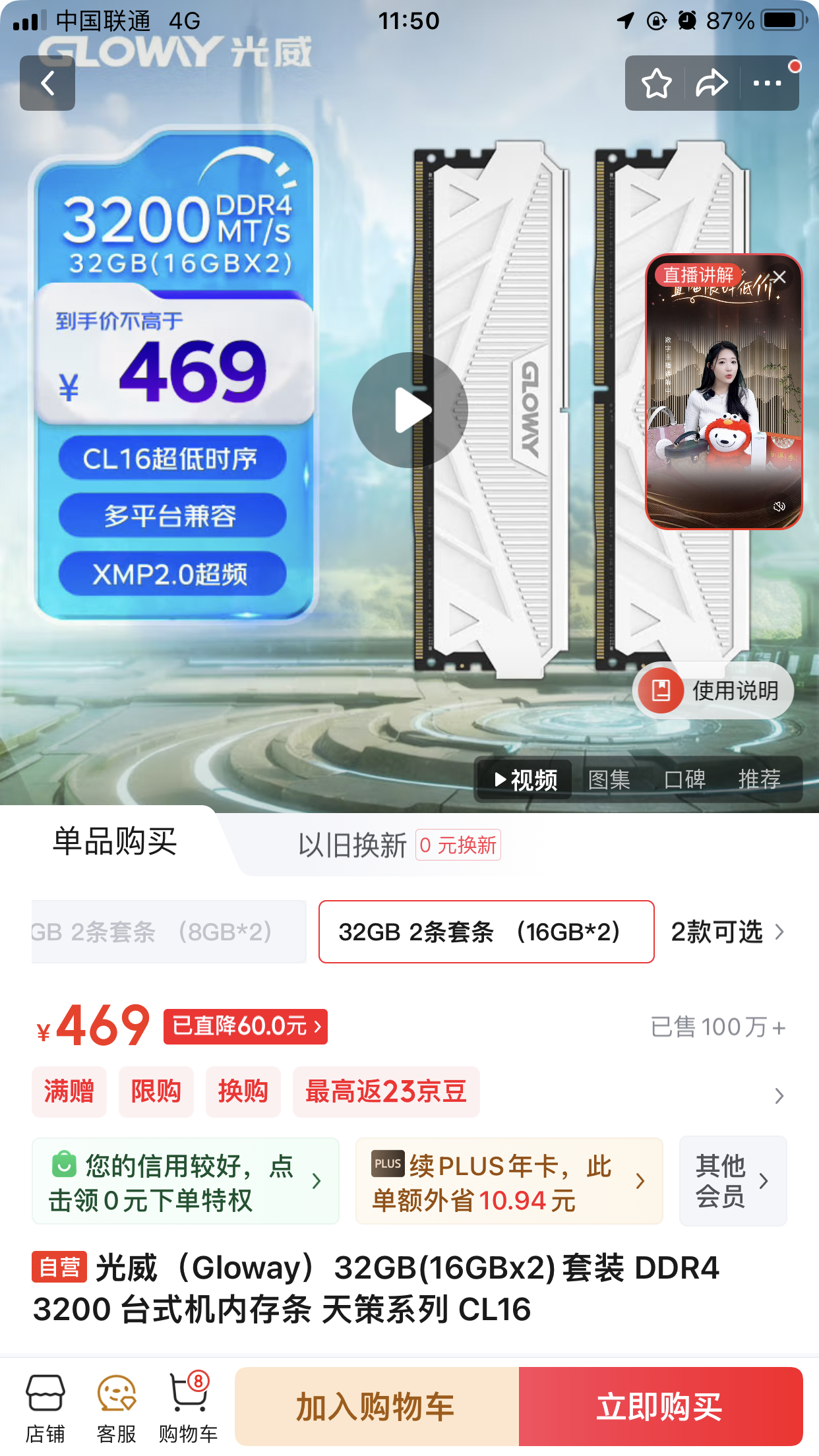Close the floating live stream window

pyautogui.click(x=779, y=277)
